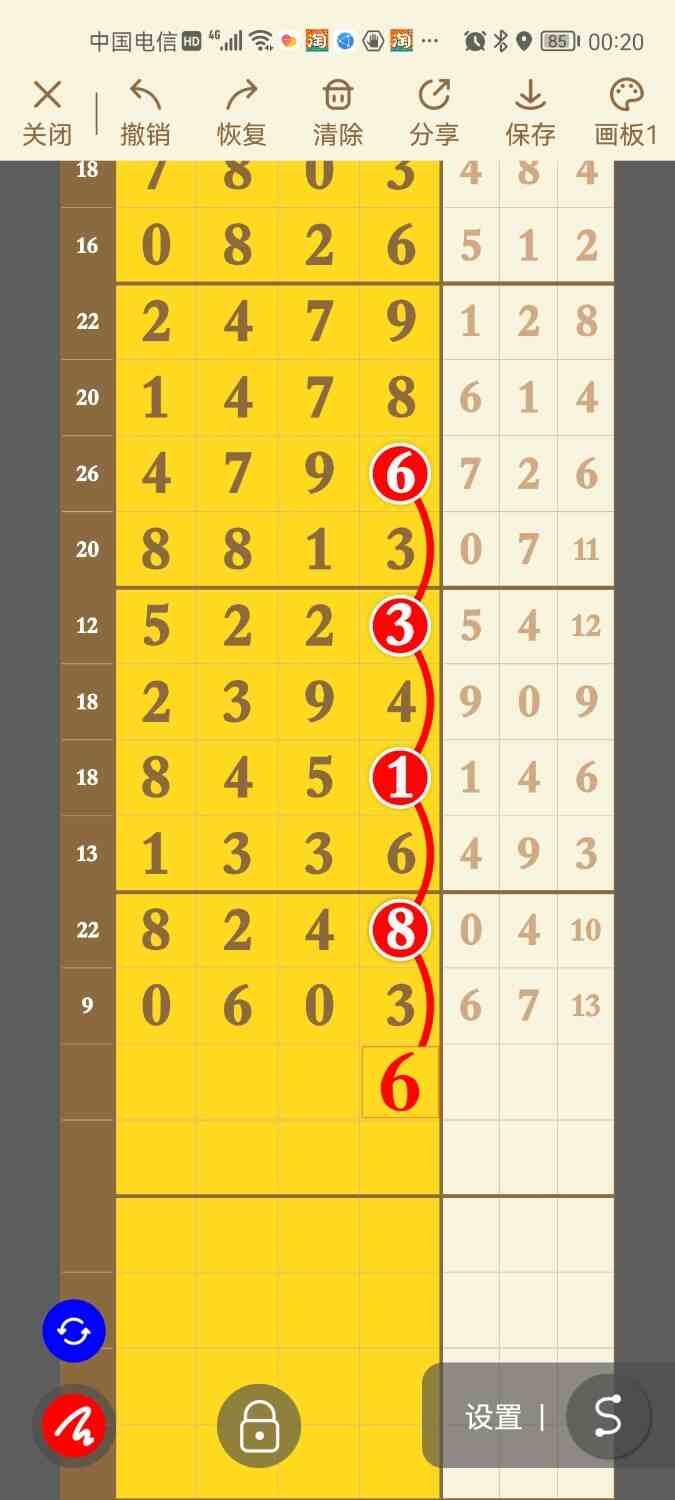Close the drawing board via 关闭
Image resolution: width=675 pixels, height=1500 pixels.
(47, 114)
